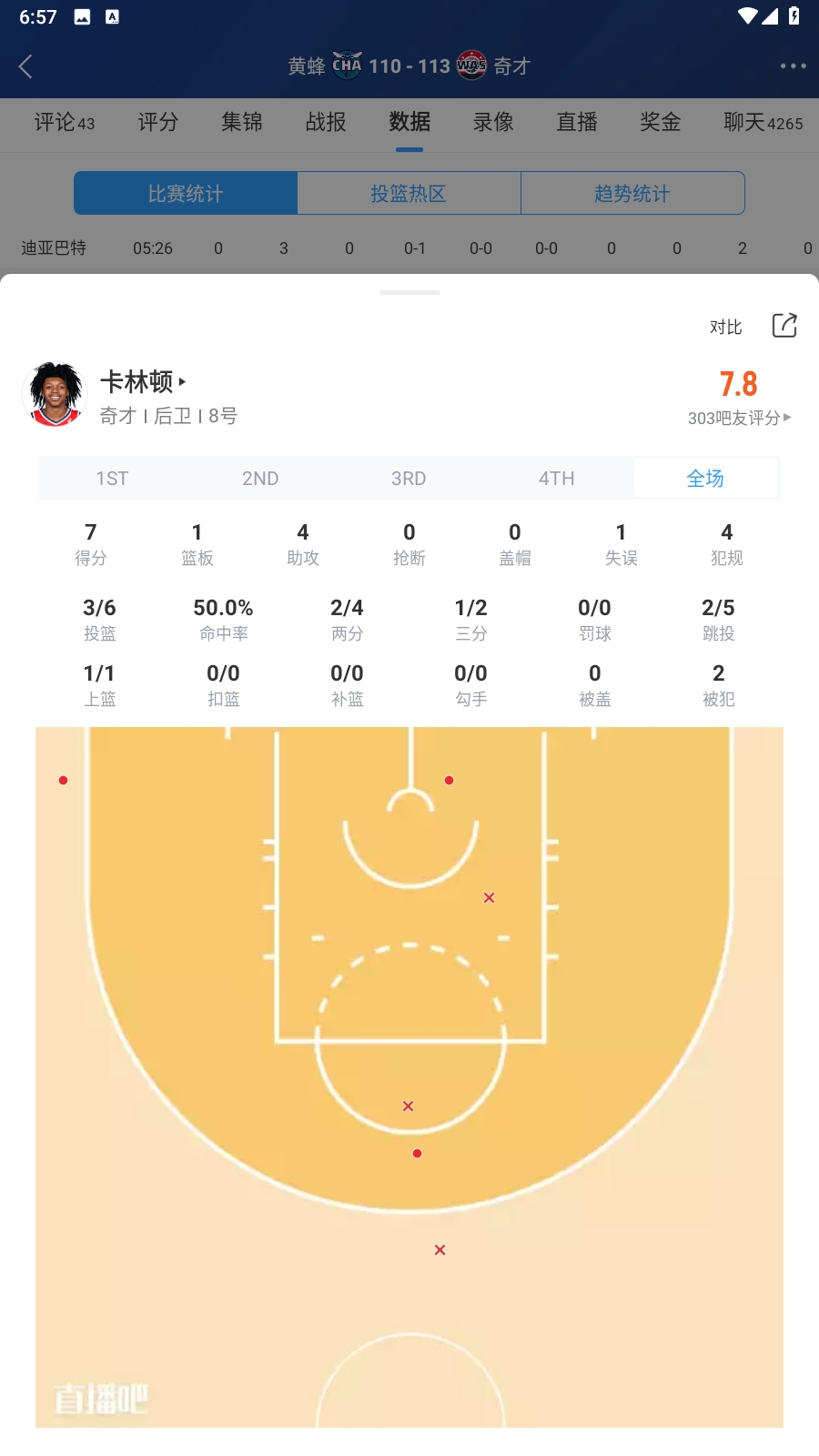Open the three-dot overflow menu
The height and width of the screenshot is (1456, 819).
pos(793,66)
